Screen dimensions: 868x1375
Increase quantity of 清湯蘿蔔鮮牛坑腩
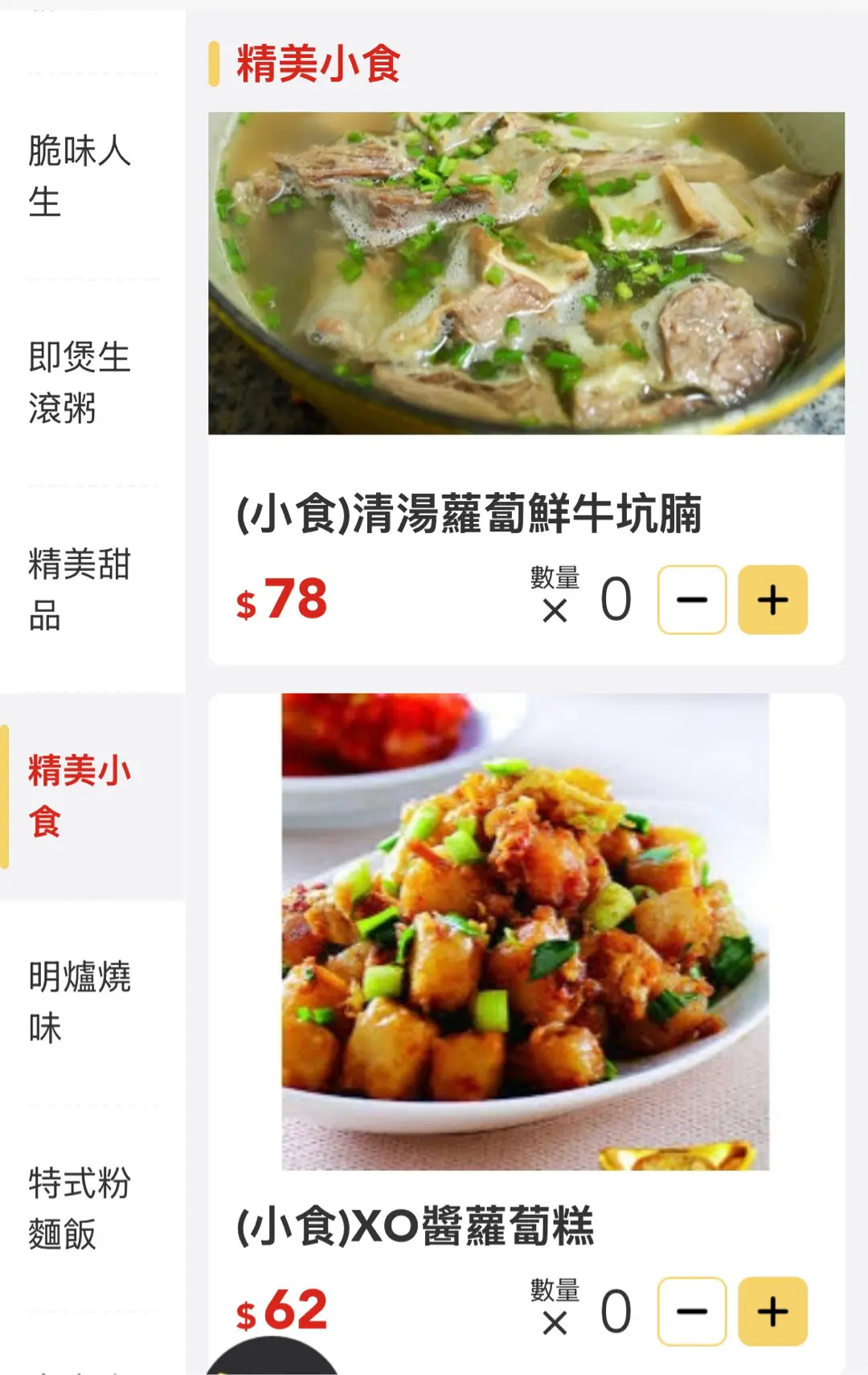tap(772, 600)
